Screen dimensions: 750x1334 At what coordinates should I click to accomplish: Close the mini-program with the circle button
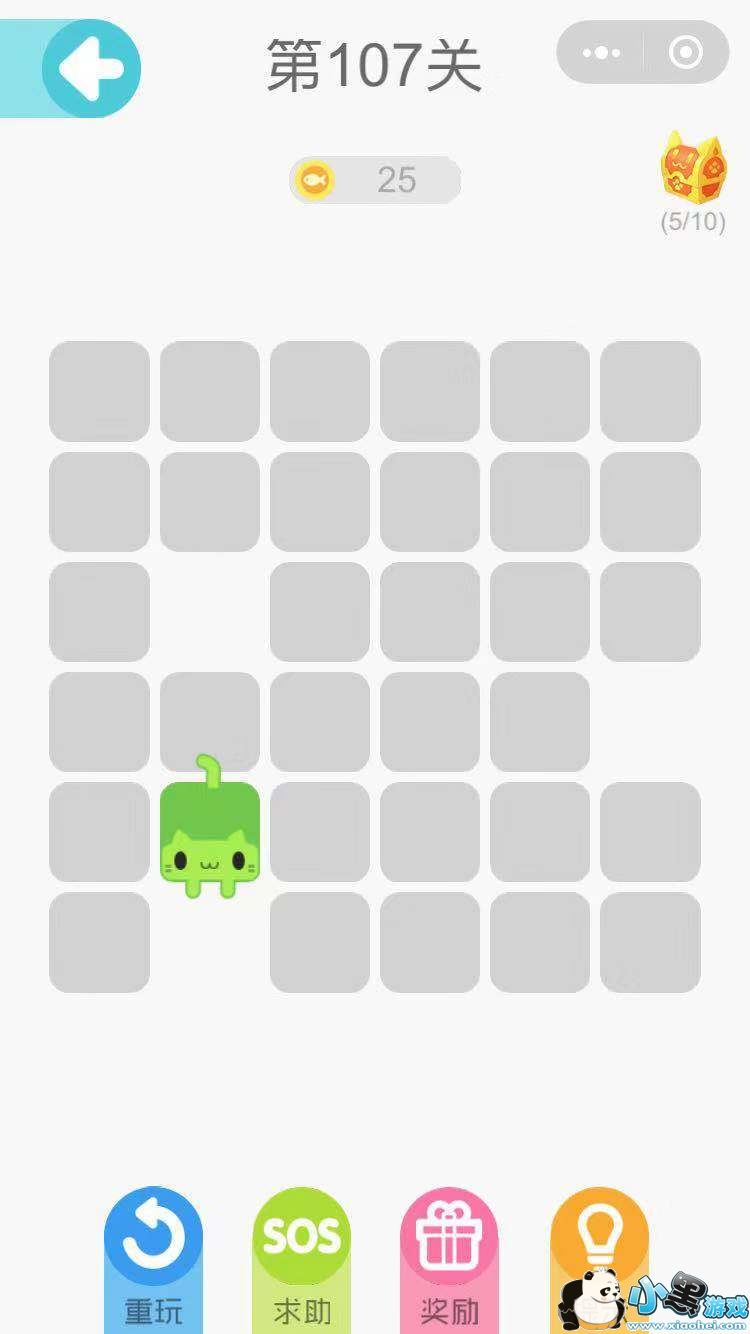(686, 52)
